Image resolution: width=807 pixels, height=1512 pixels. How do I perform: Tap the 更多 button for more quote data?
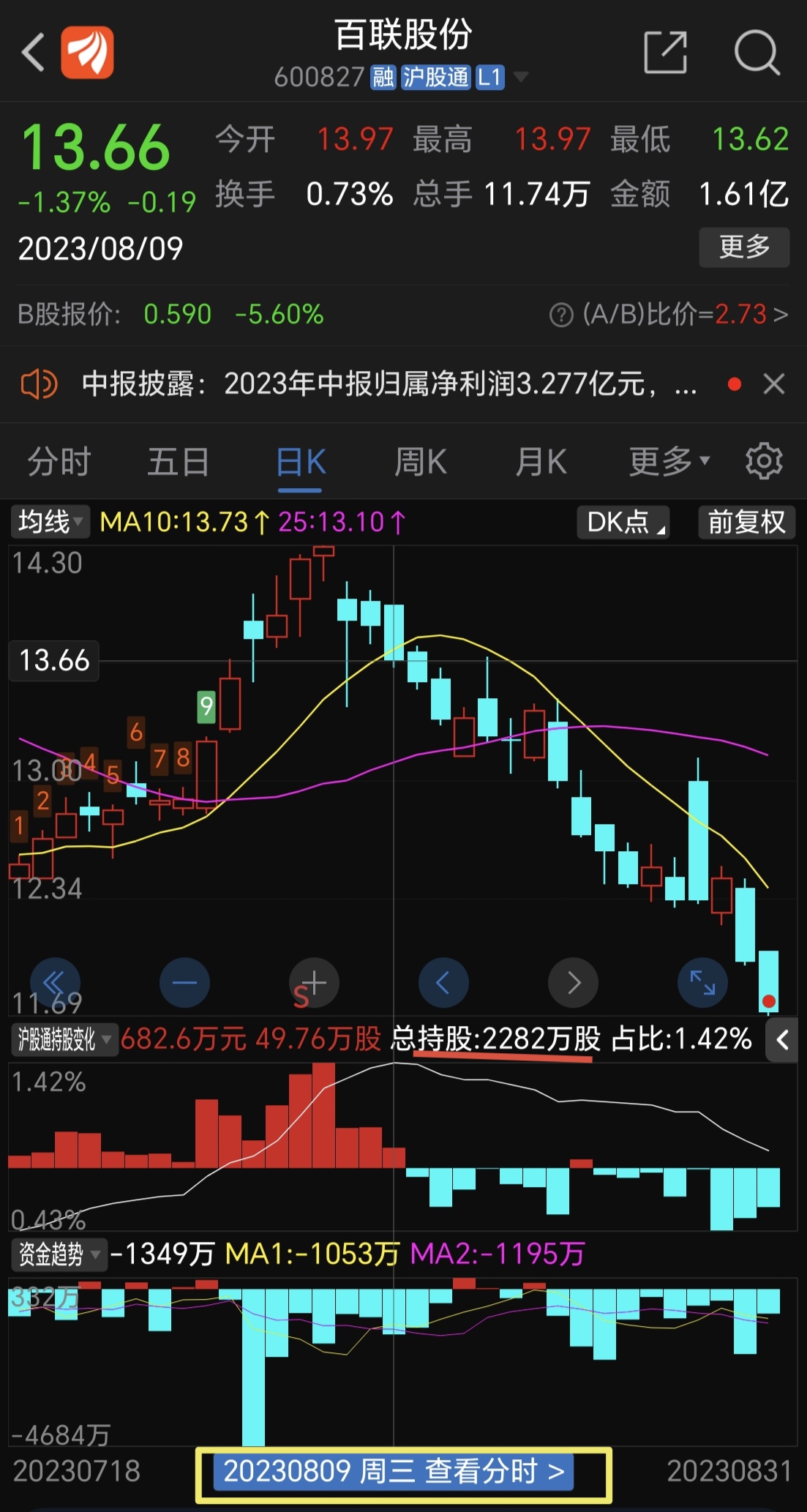tap(744, 247)
